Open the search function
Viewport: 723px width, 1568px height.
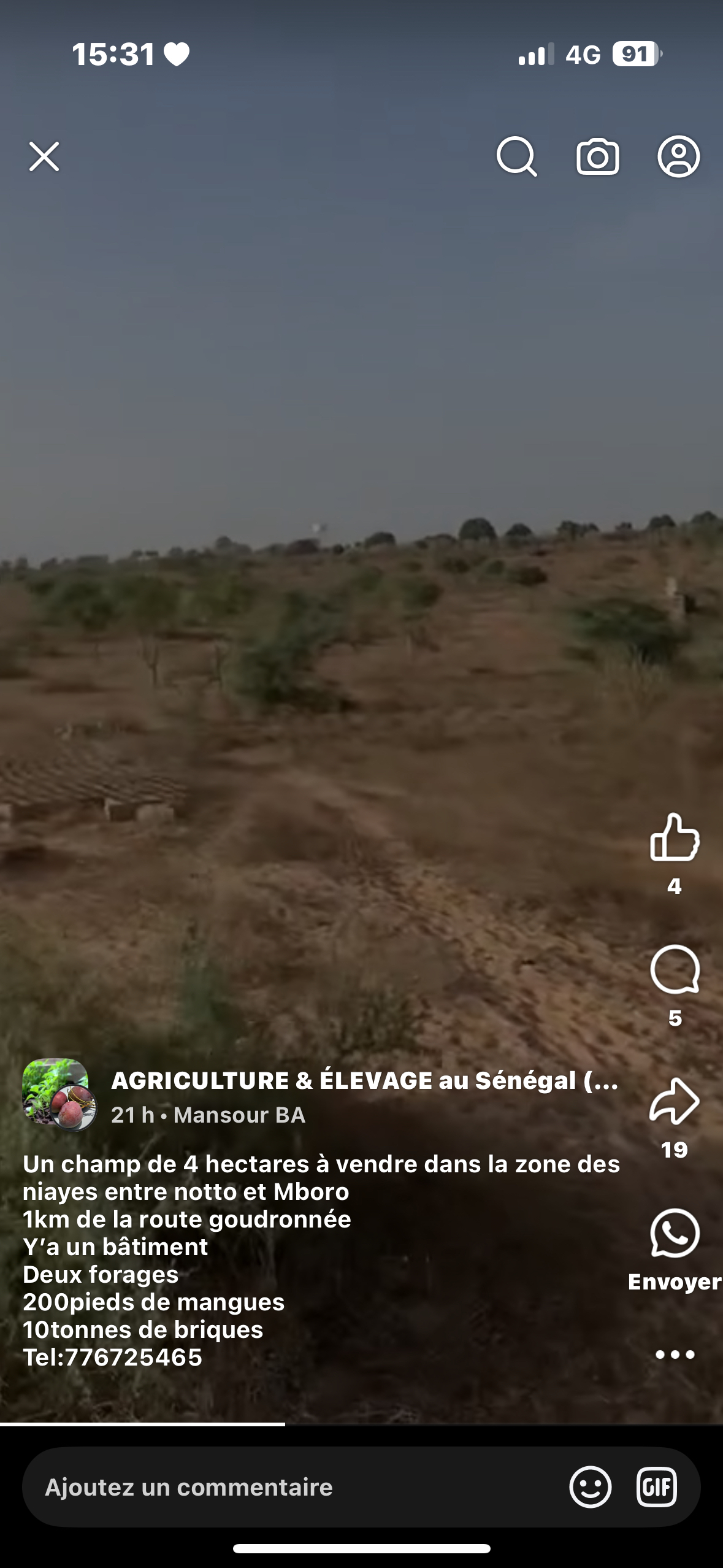517,158
